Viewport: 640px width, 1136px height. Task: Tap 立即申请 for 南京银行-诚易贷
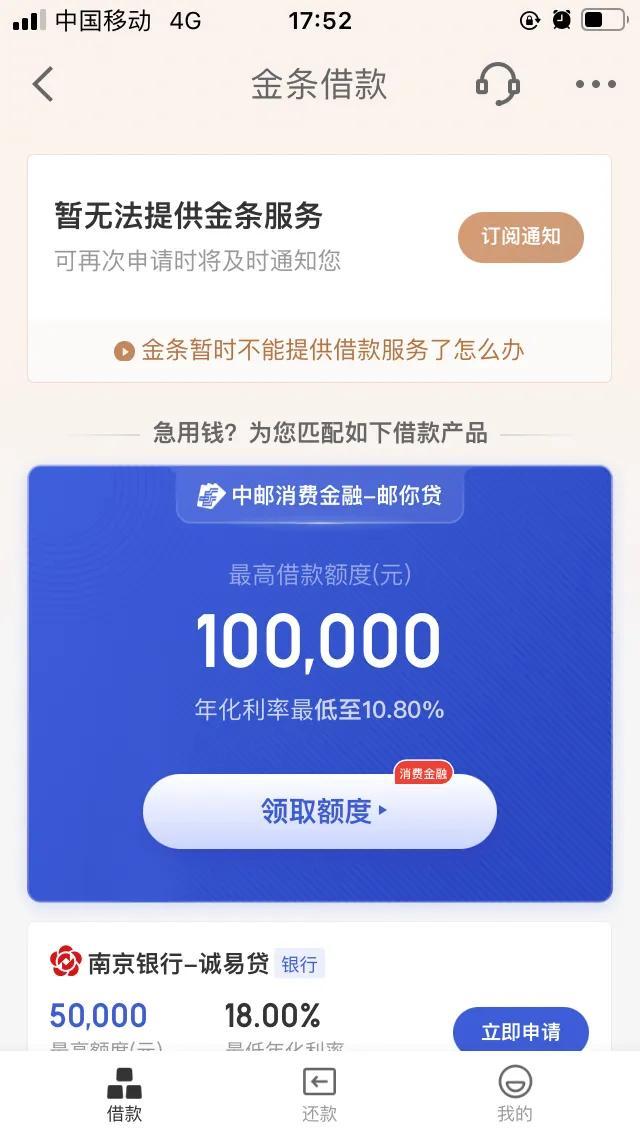pyautogui.click(x=520, y=1030)
